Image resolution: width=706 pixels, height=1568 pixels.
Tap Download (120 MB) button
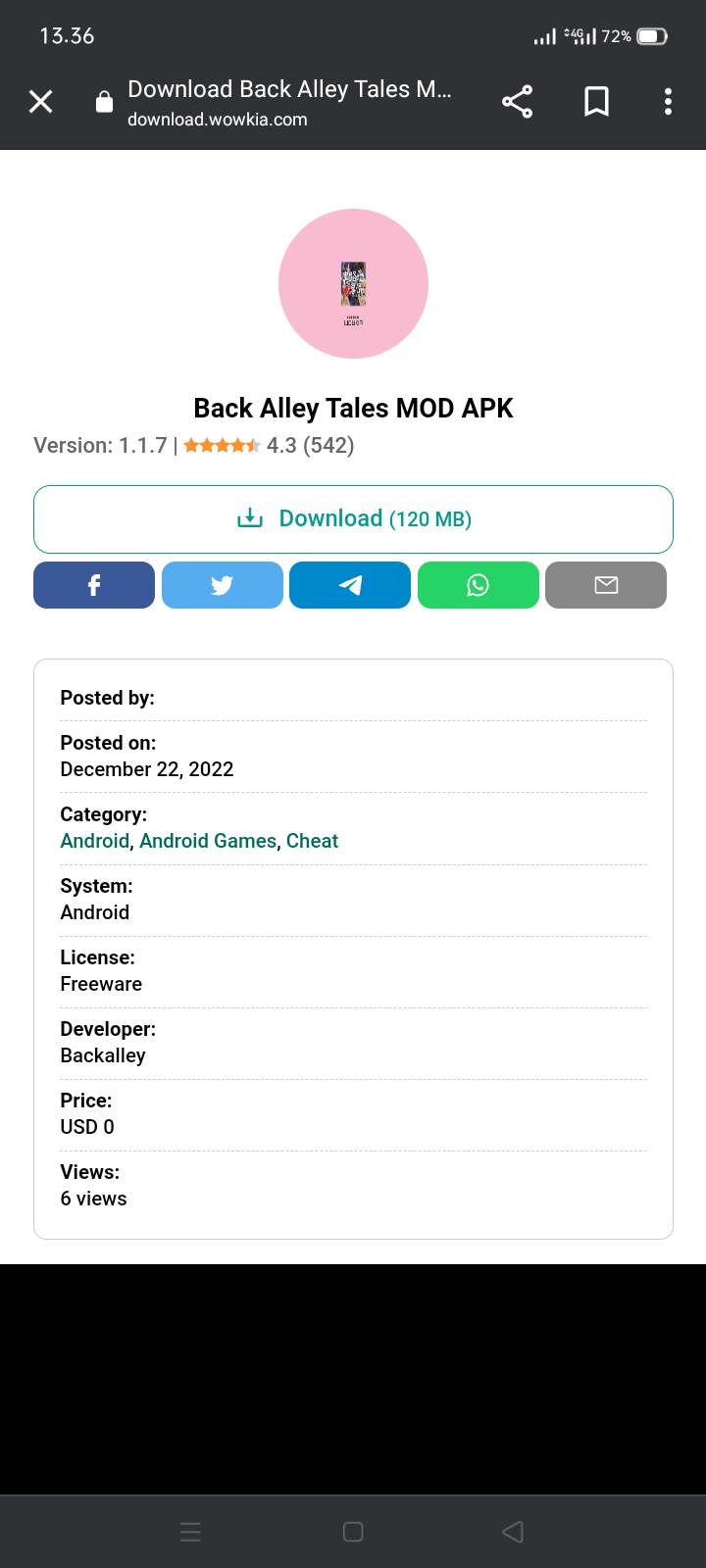tap(353, 519)
